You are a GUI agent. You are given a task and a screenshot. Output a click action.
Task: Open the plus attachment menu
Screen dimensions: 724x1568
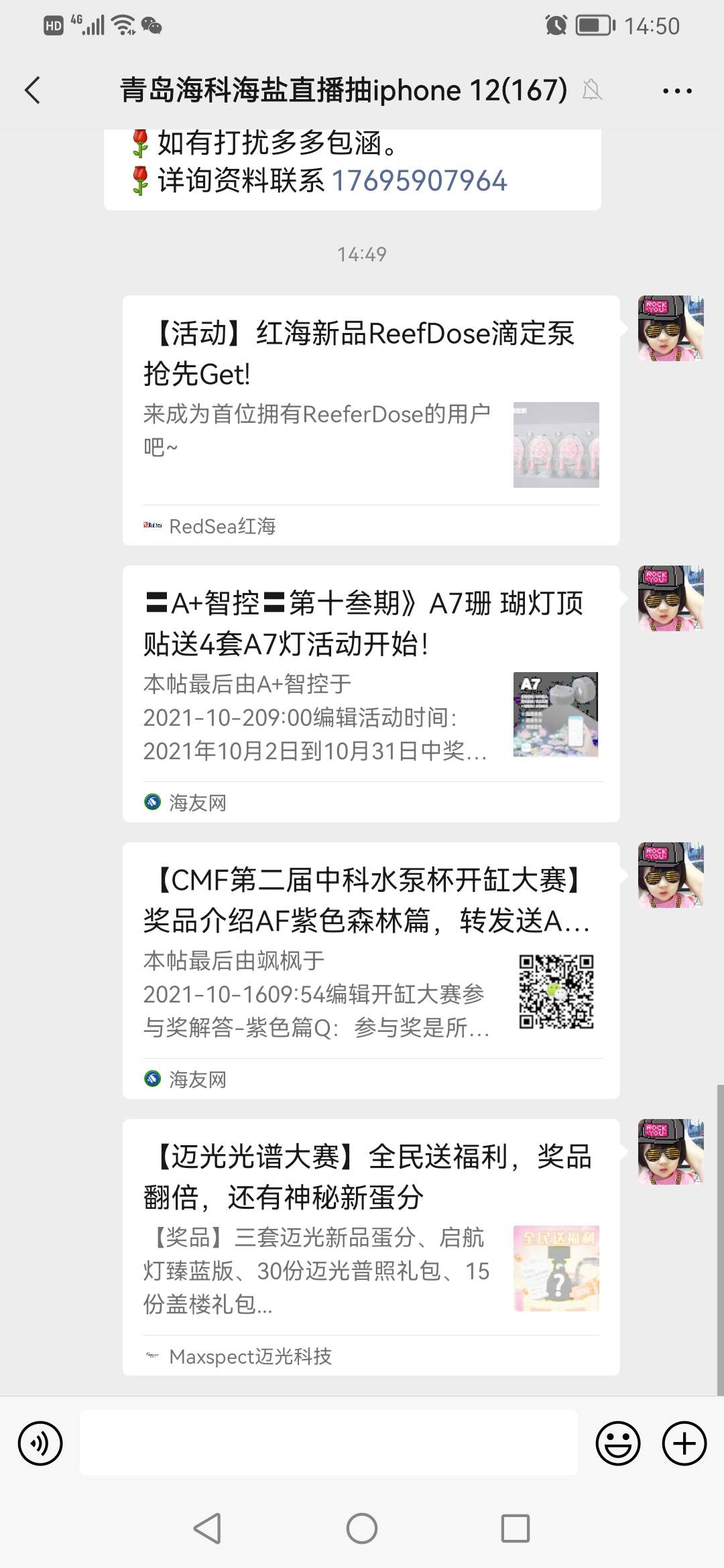point(684,1443)
